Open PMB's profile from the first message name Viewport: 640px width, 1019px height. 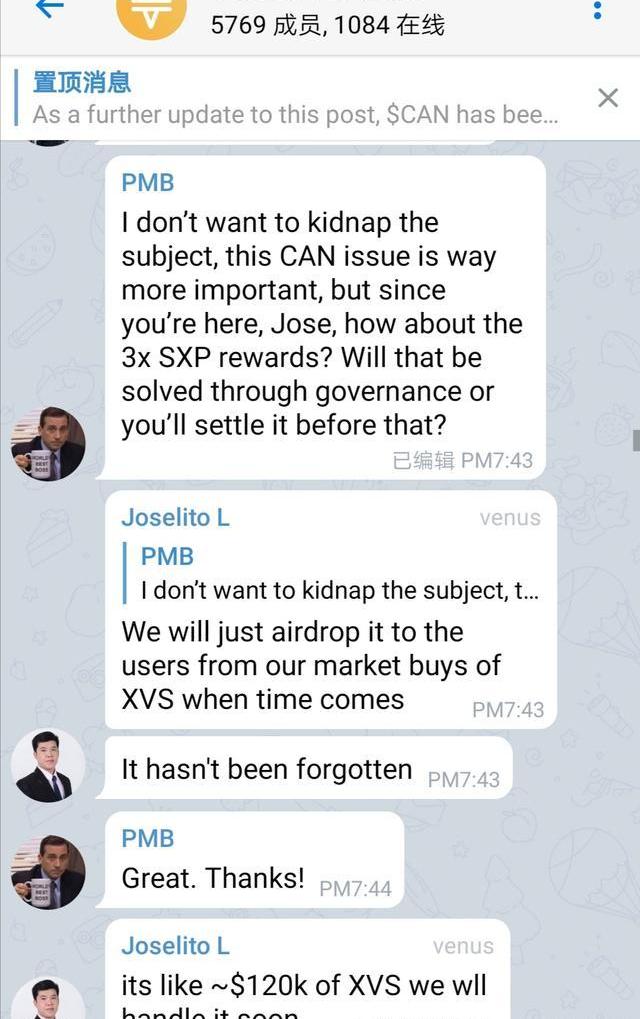(x=148, y=182)
